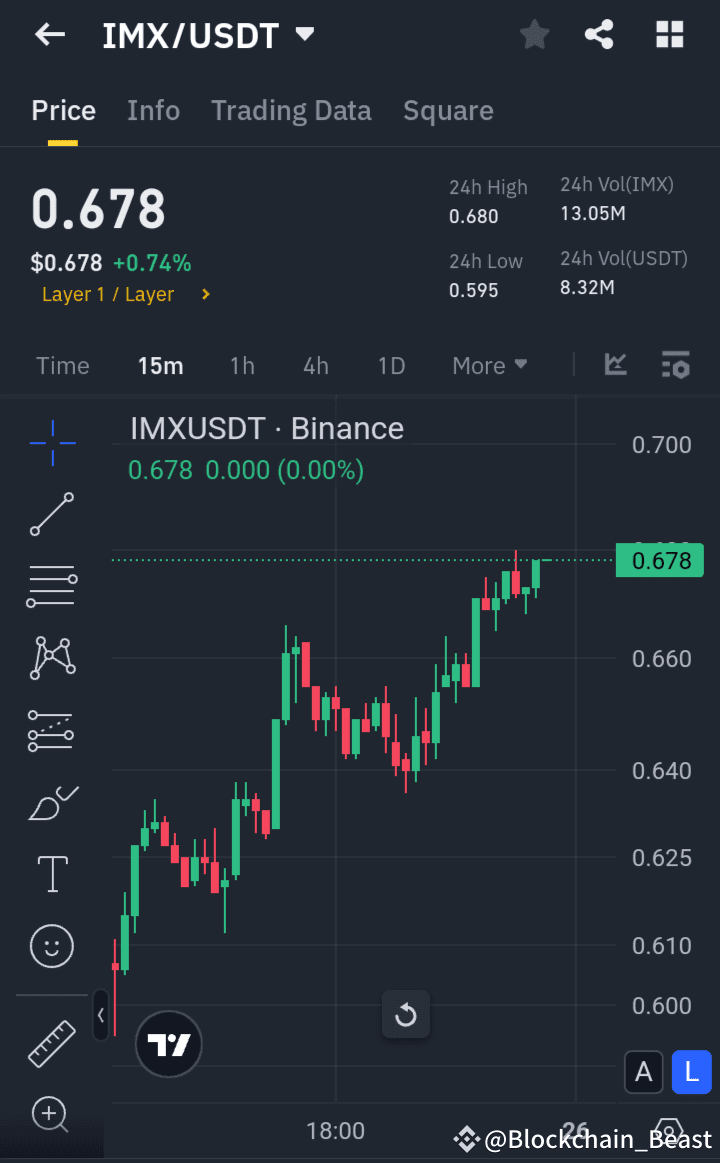Toggle auto scale with the A button
720x1163 pixels.
[x=643, y=1071]
